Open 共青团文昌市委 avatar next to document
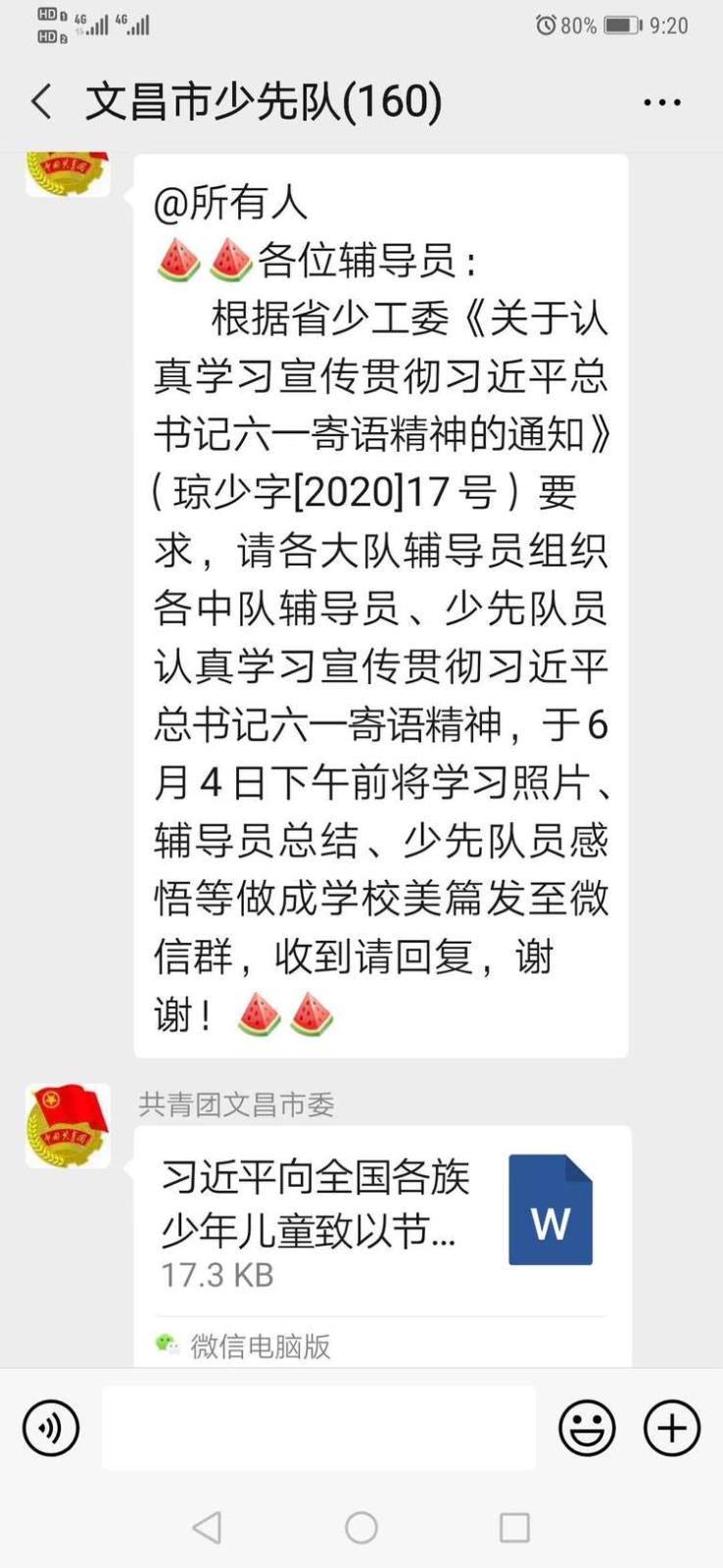 (x=68, y=1126)
